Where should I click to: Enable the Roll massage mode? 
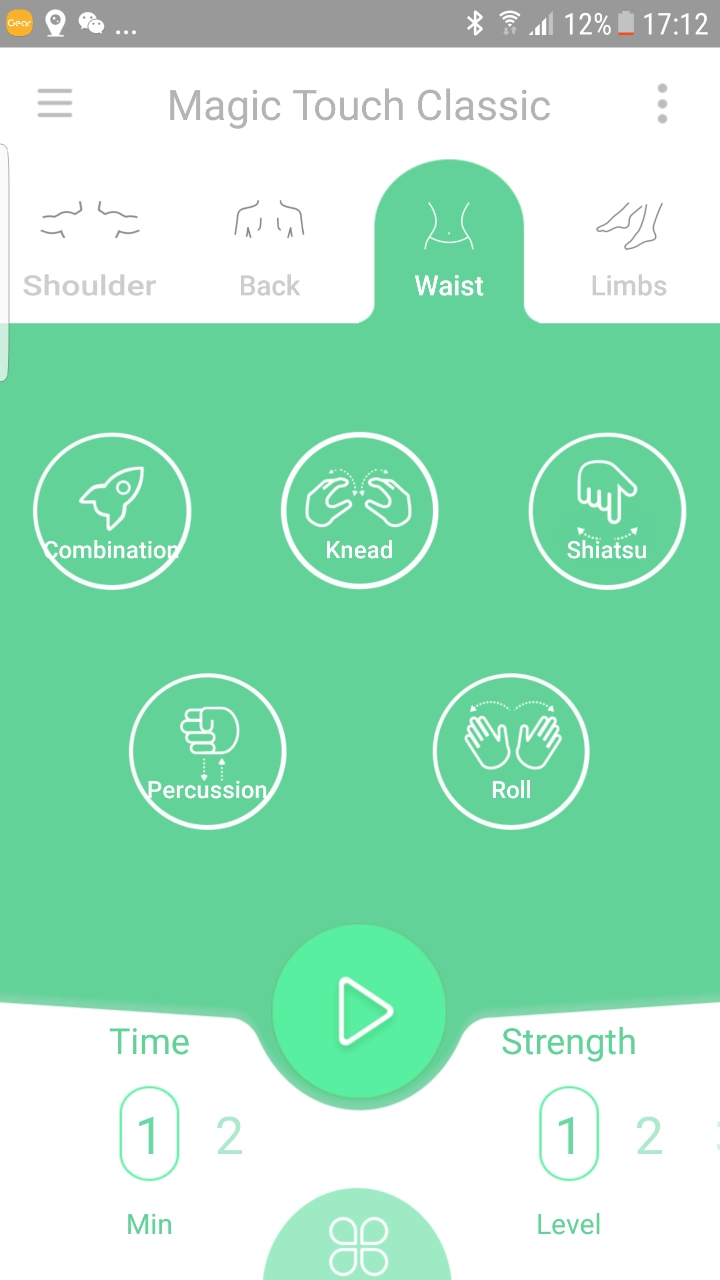pos(510,751)
